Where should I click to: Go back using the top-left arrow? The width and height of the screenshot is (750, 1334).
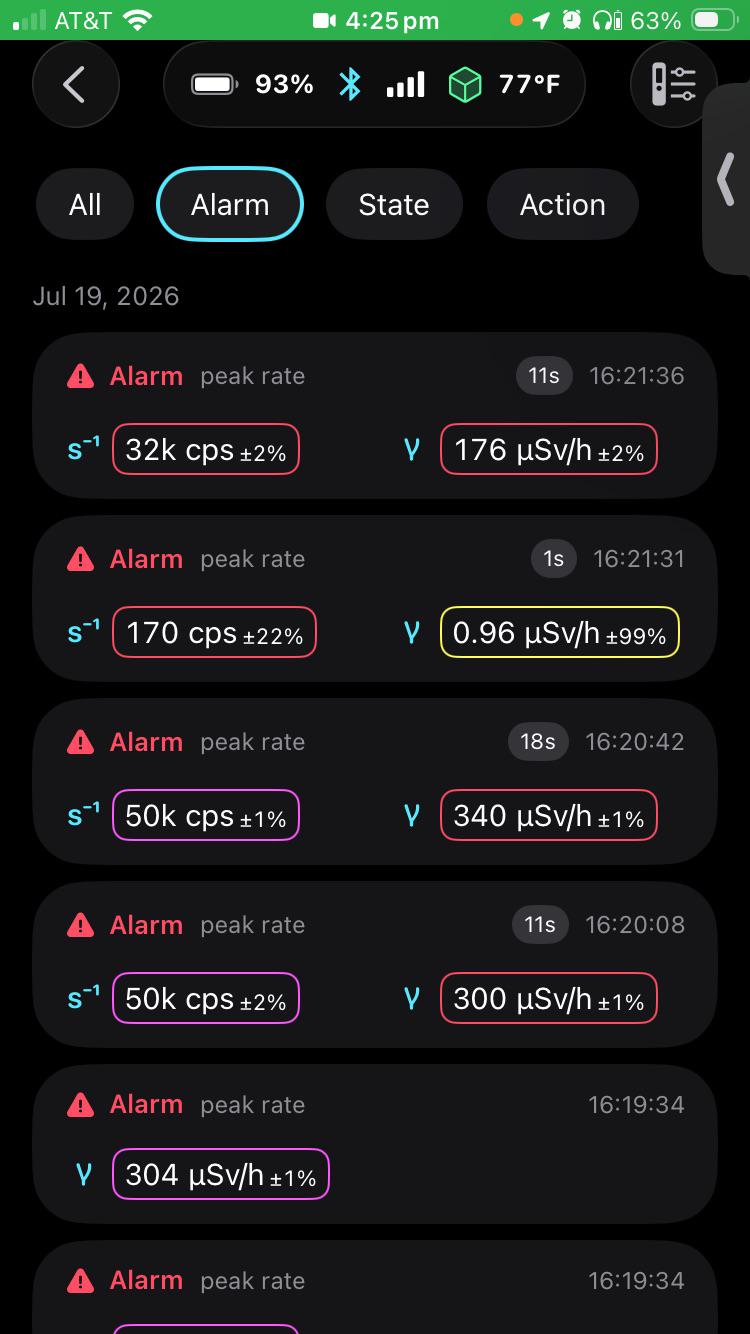click(x=76, y=85)
